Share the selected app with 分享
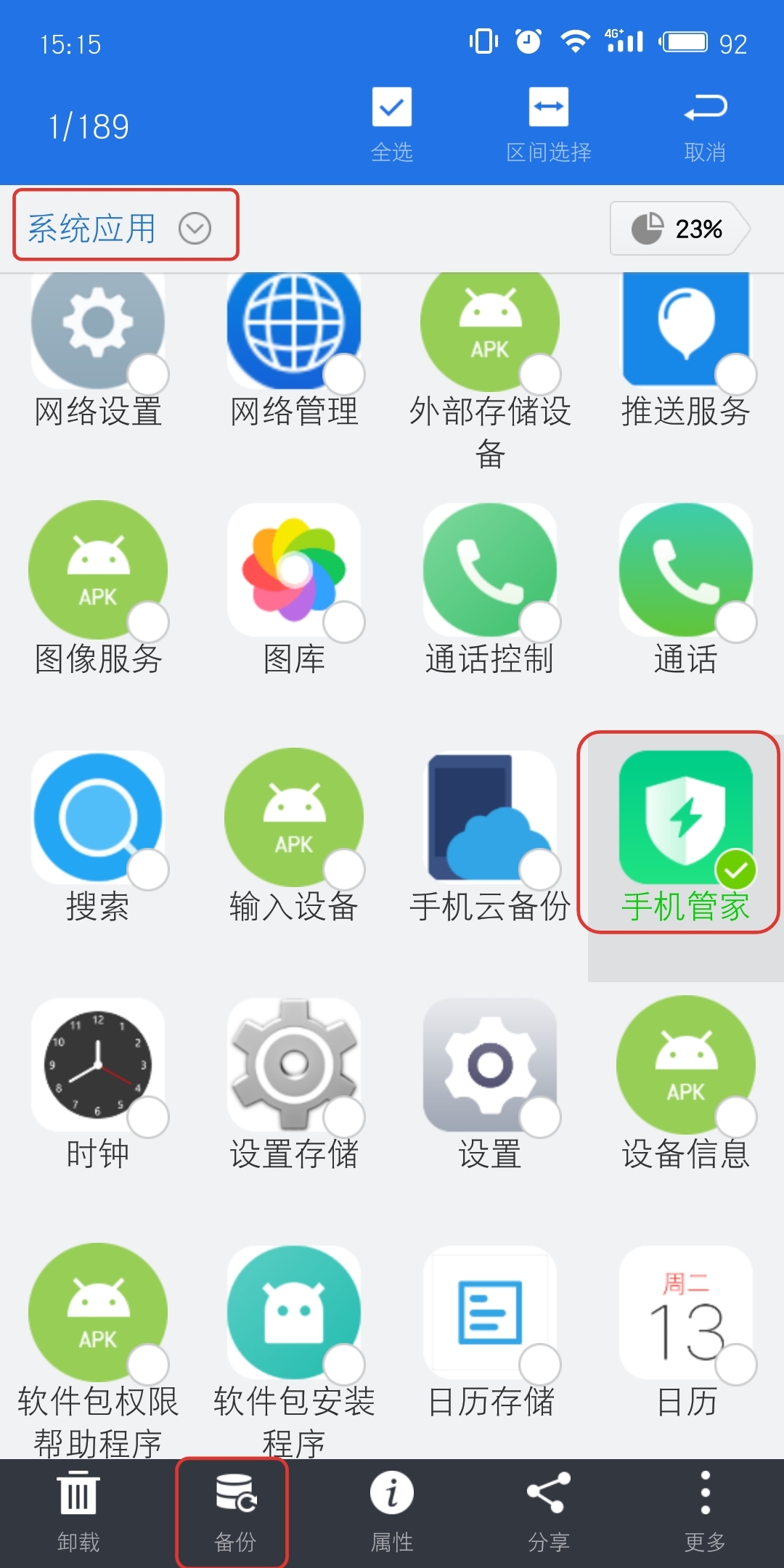This screenshot has width=784, height=1568. (x=548, y=1511)
